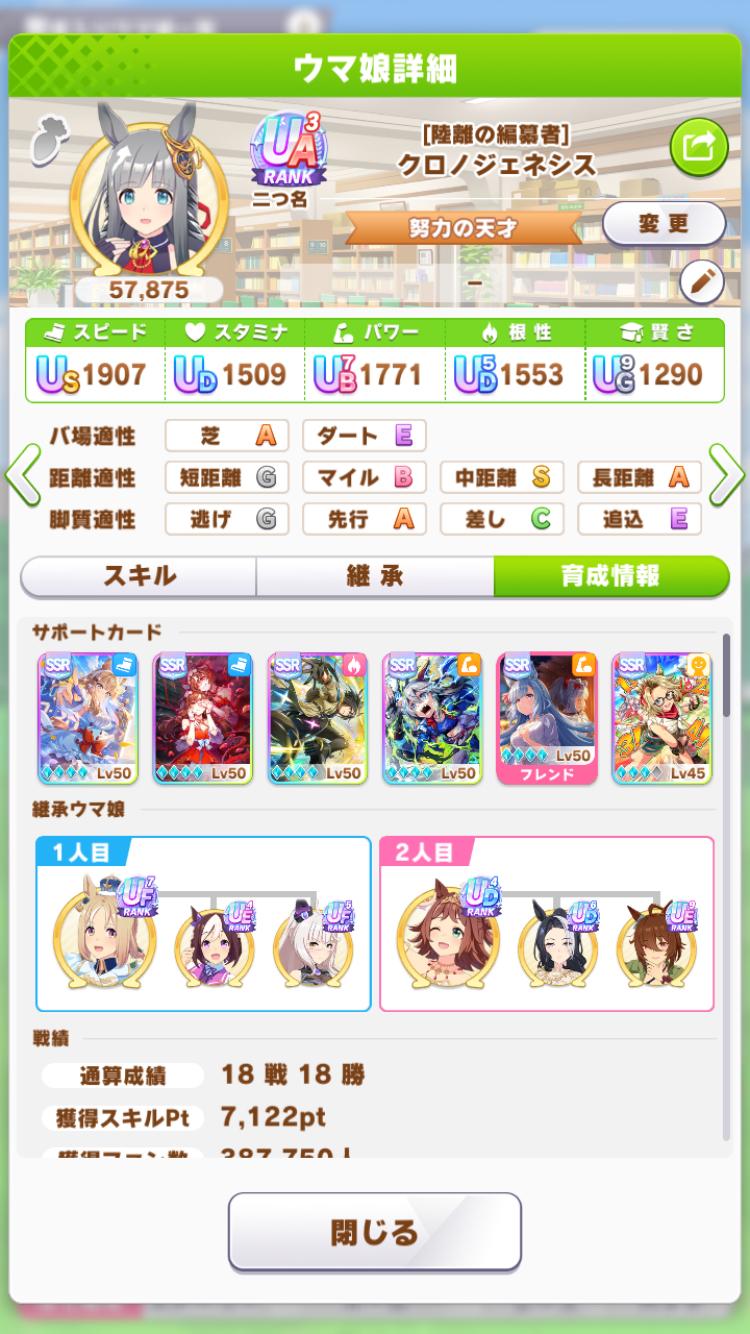Image resolution: width=750 pixels, height=1334 pixels.
Task: Go to the next Uma Musume with right arrow
Action: point(728,477)
